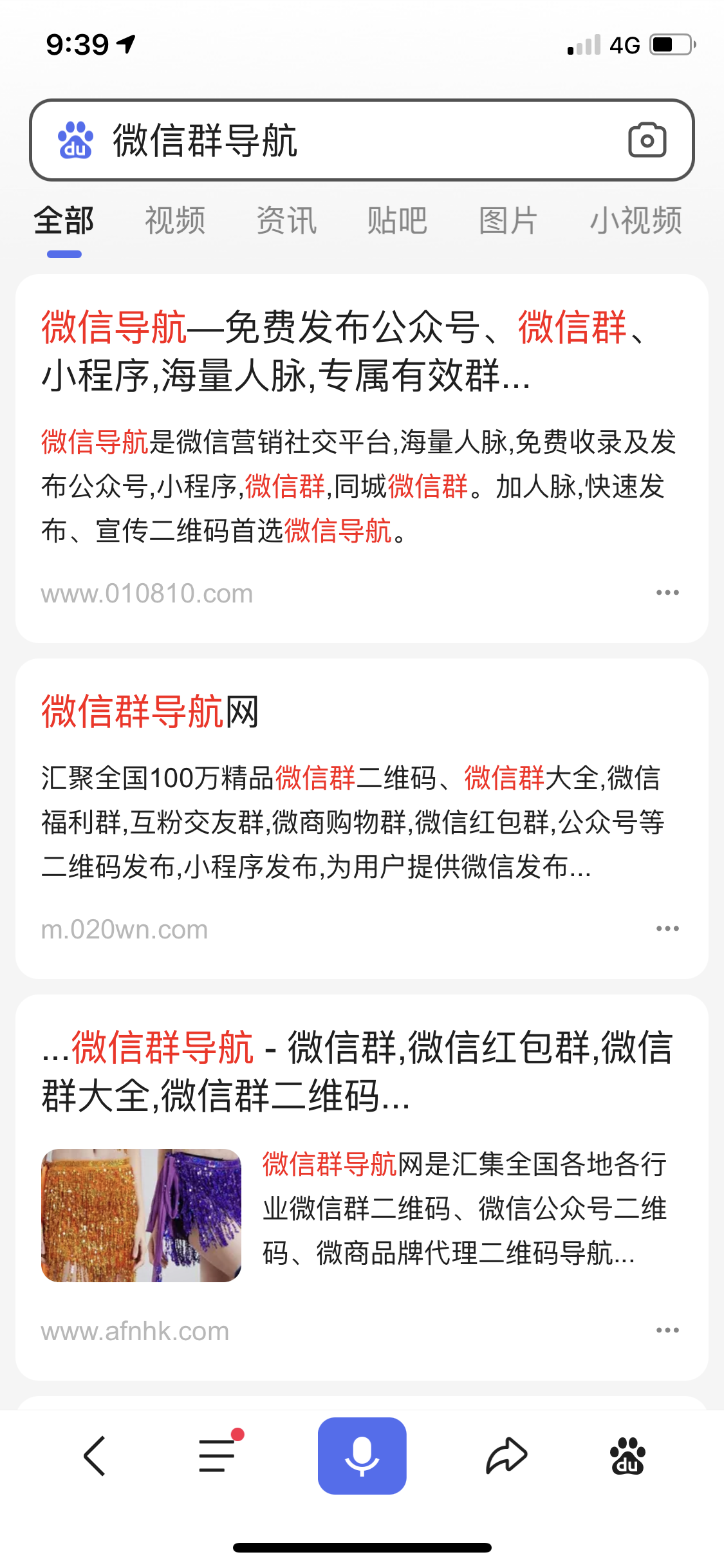Visit the www.afnhk.com link

coord(134,1331)
